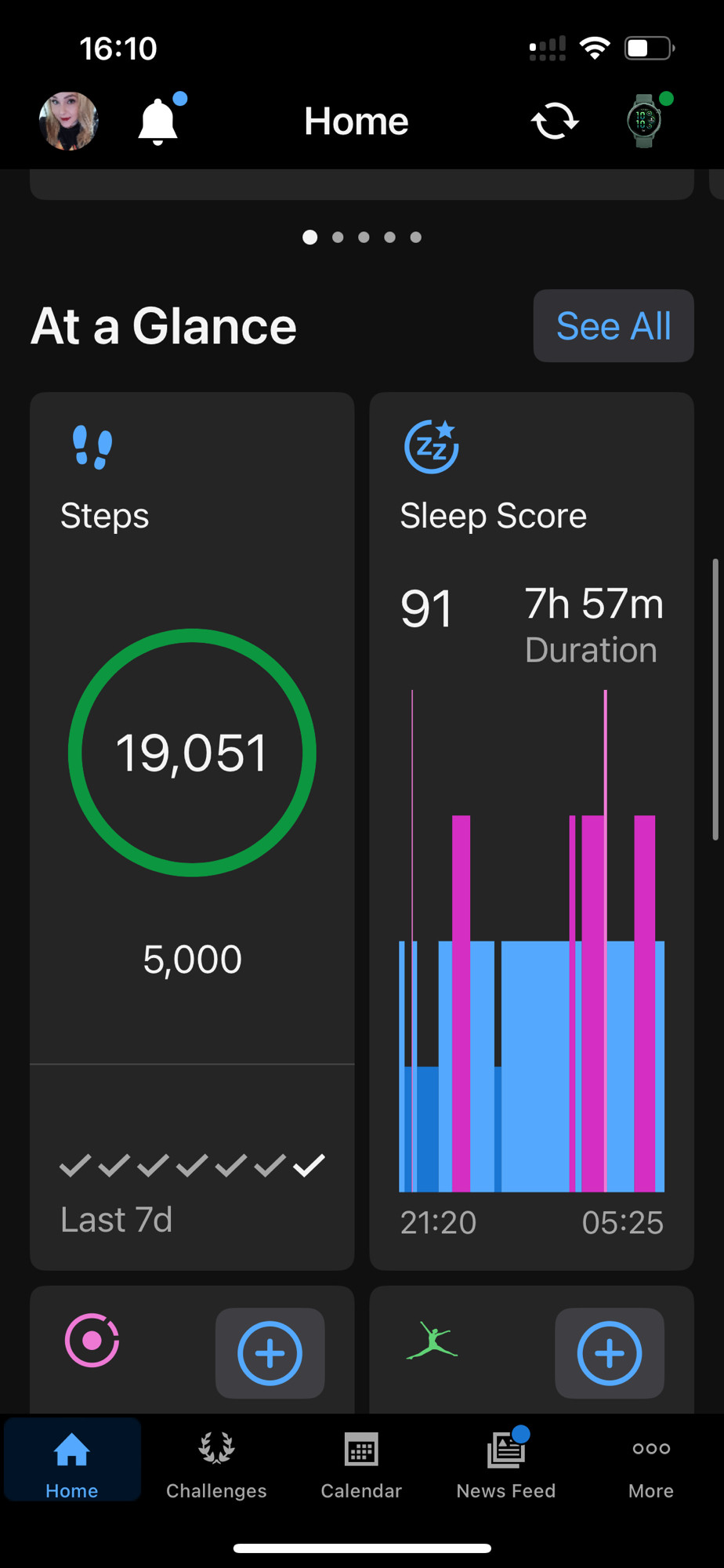
Task: Open the profile picture avatar
Action: pyautogui.click(x=69, y=121)
